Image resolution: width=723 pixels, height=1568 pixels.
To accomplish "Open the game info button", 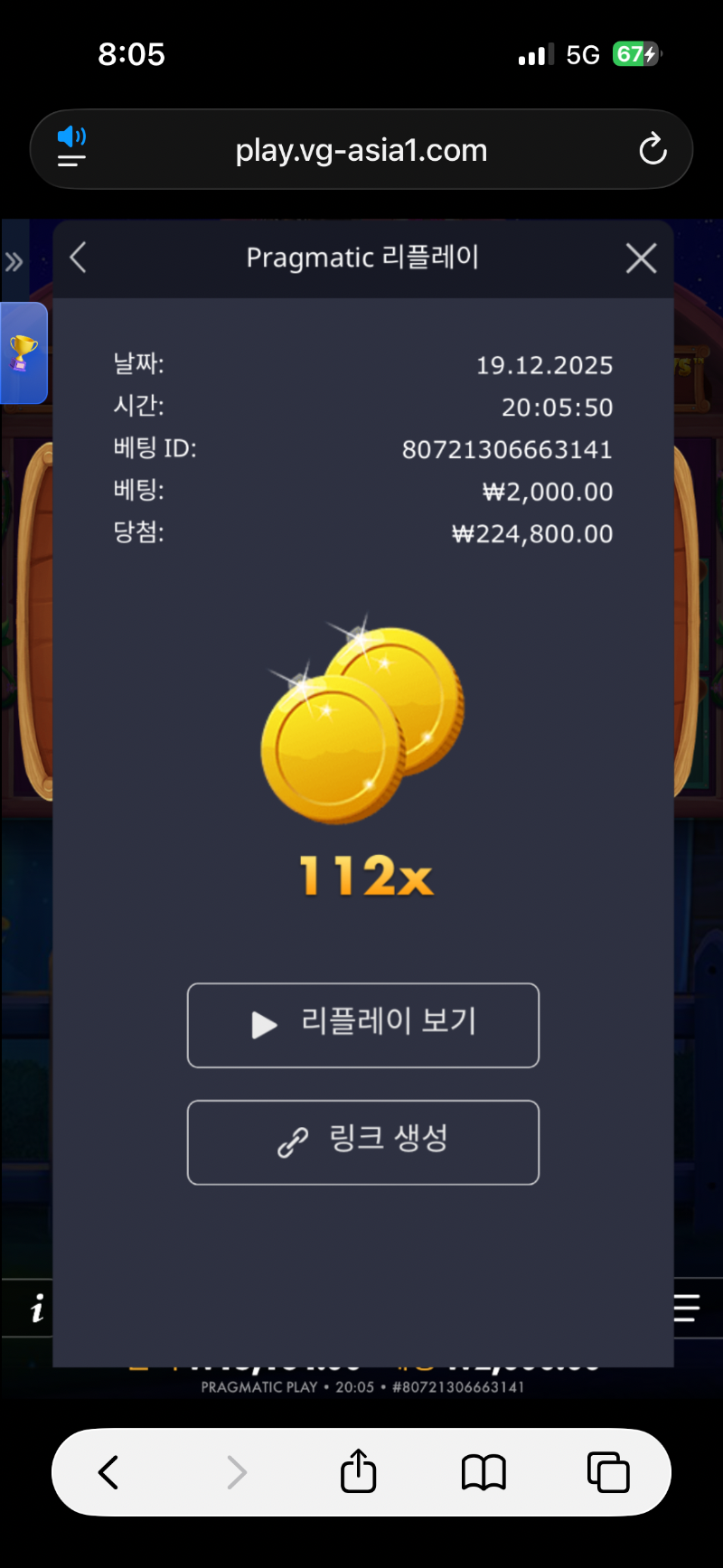I will [x=37, y=1308].
